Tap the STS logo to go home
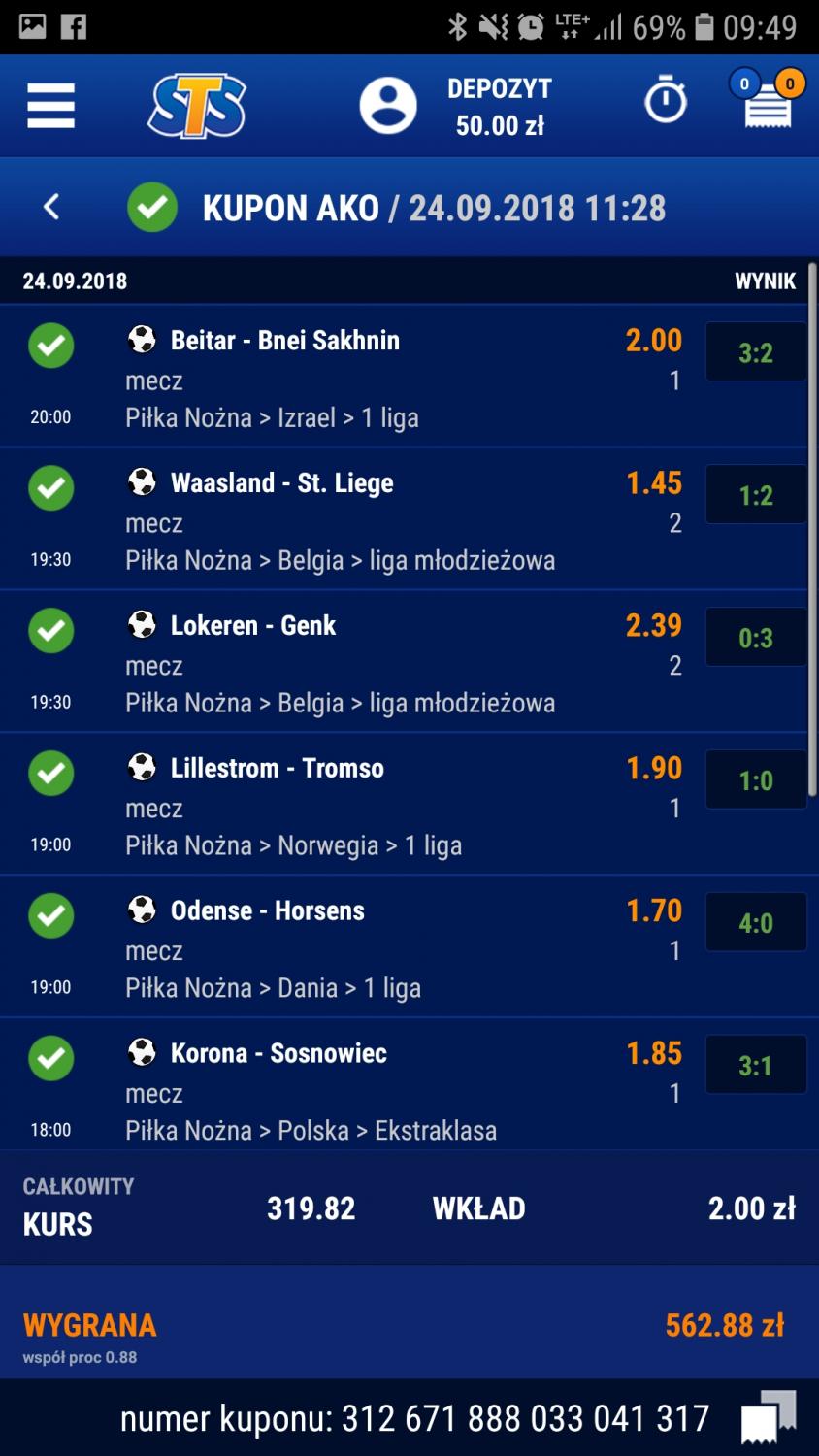Image resolution: width=819 pixels, height=1456 pixels. point(197,105)
